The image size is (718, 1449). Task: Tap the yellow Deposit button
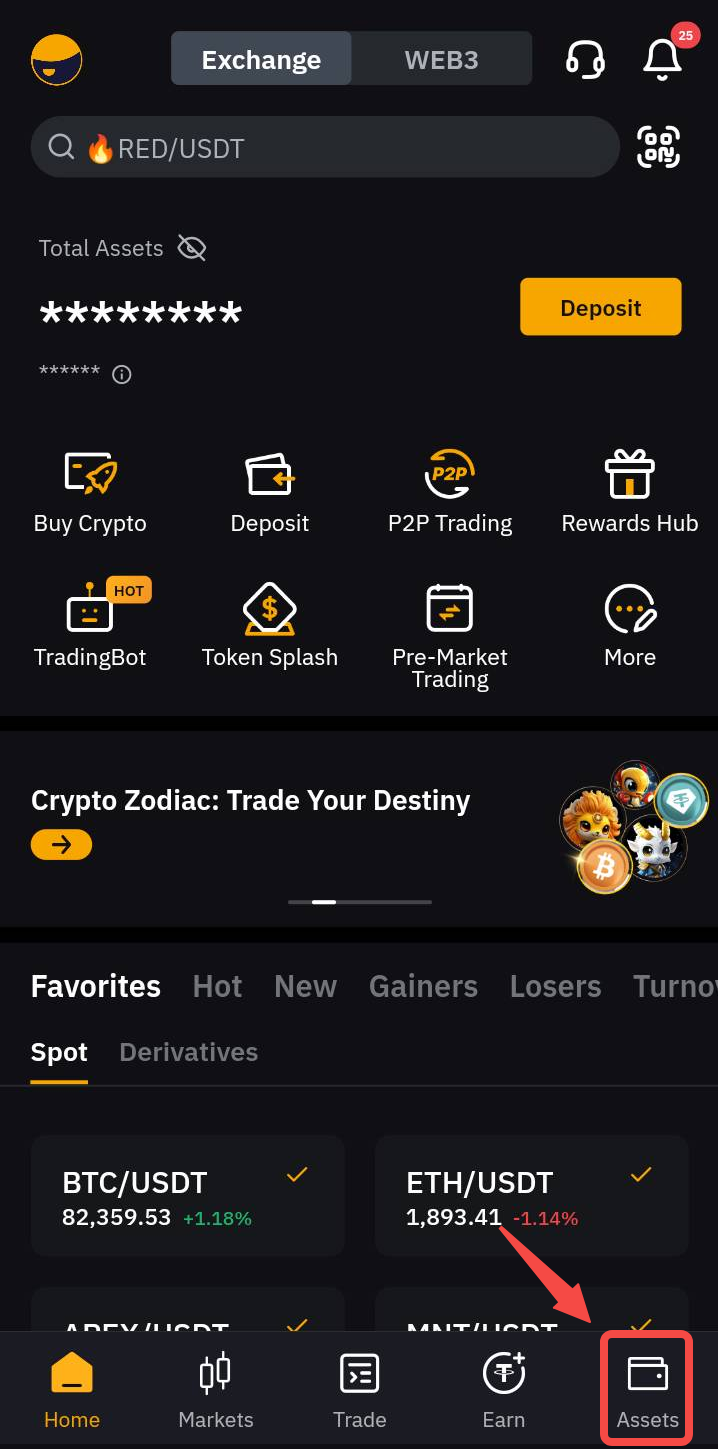pos(600,307)
